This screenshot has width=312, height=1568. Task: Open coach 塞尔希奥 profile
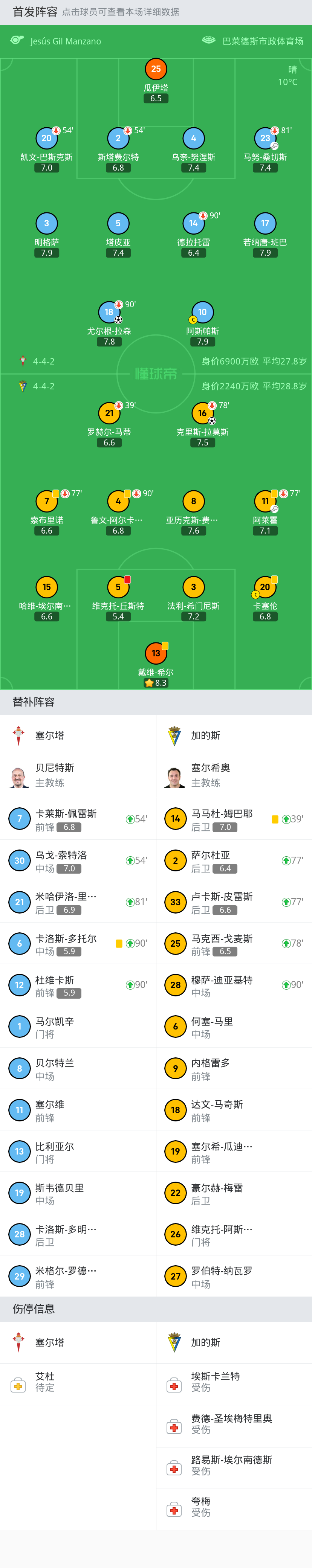[x=234, y=776]
